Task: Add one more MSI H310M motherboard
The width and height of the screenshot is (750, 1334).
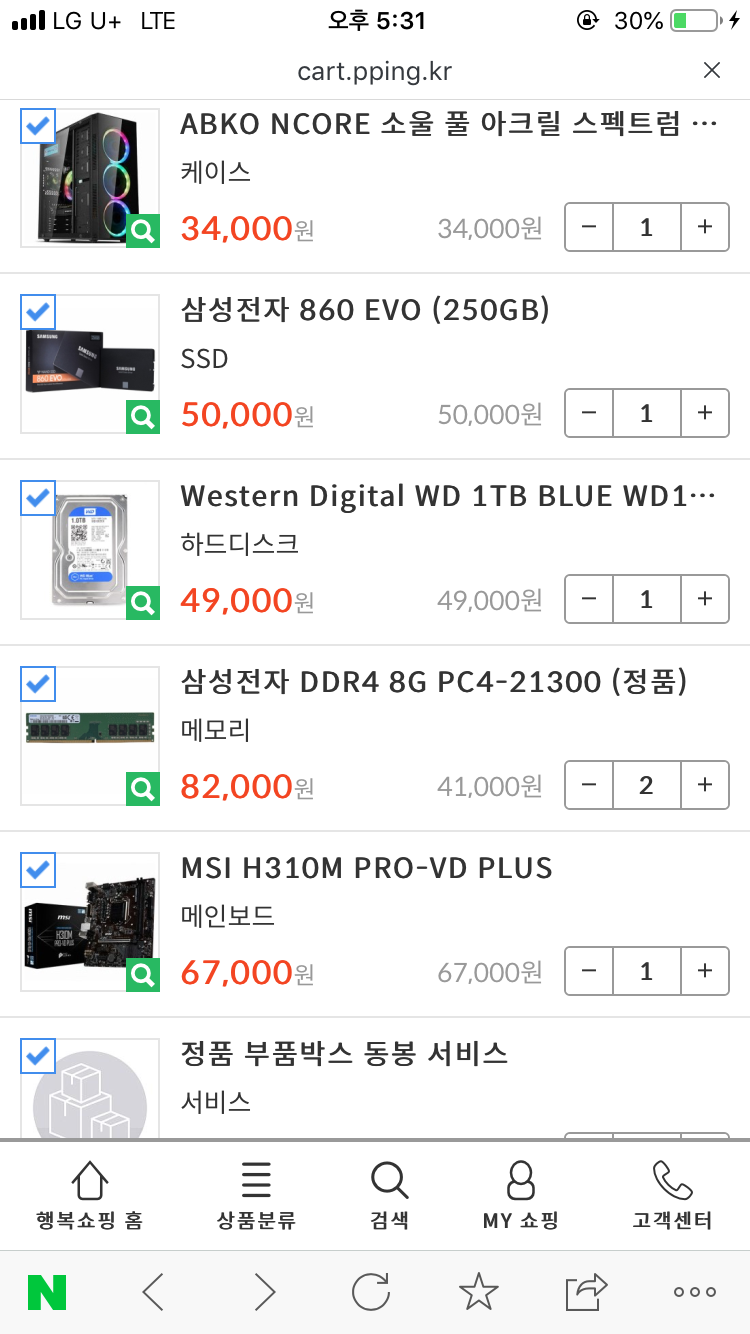Action: point(705,971)
